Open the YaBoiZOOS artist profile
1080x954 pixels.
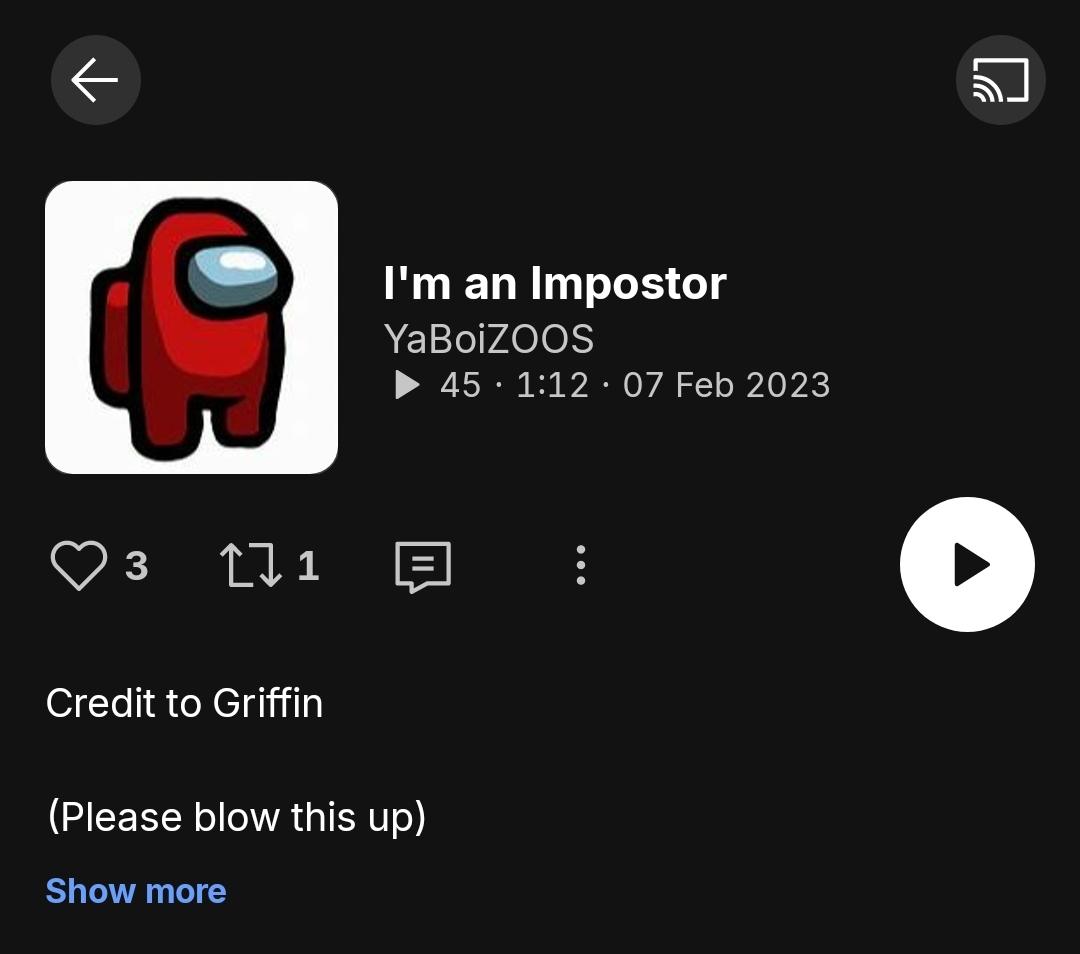489,339
